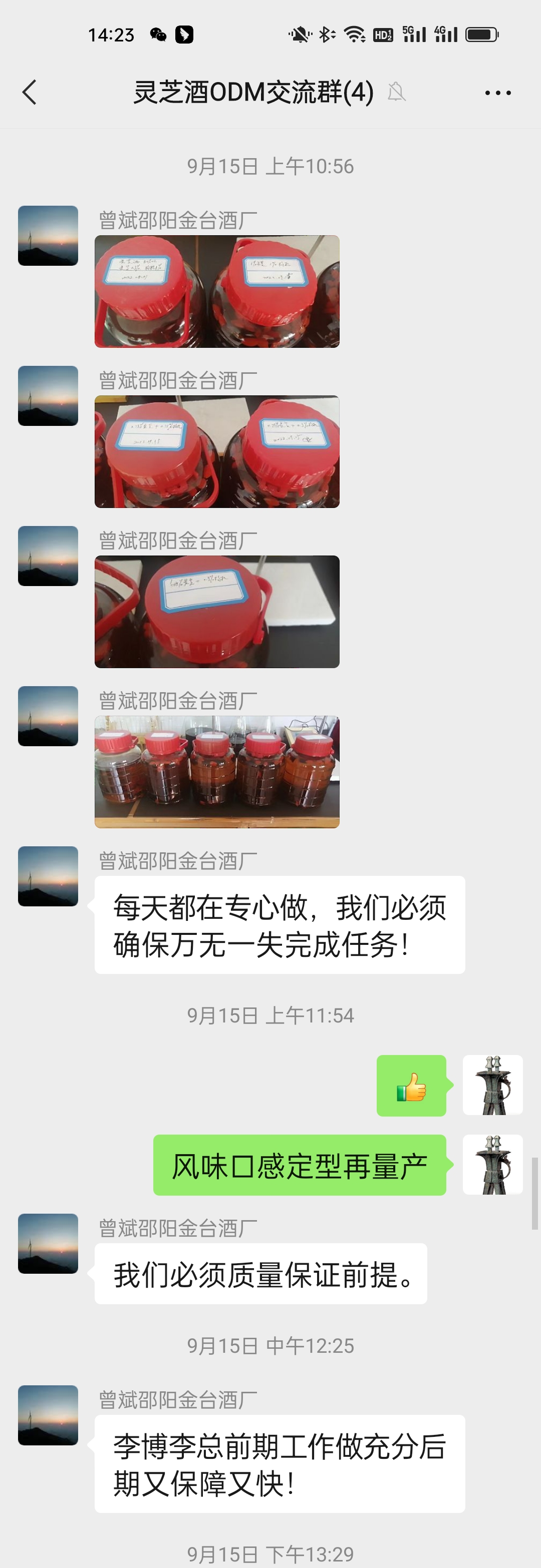Open the photo of two red-lidded jars
541x1568 pixels.
click(x=217, y=292)
